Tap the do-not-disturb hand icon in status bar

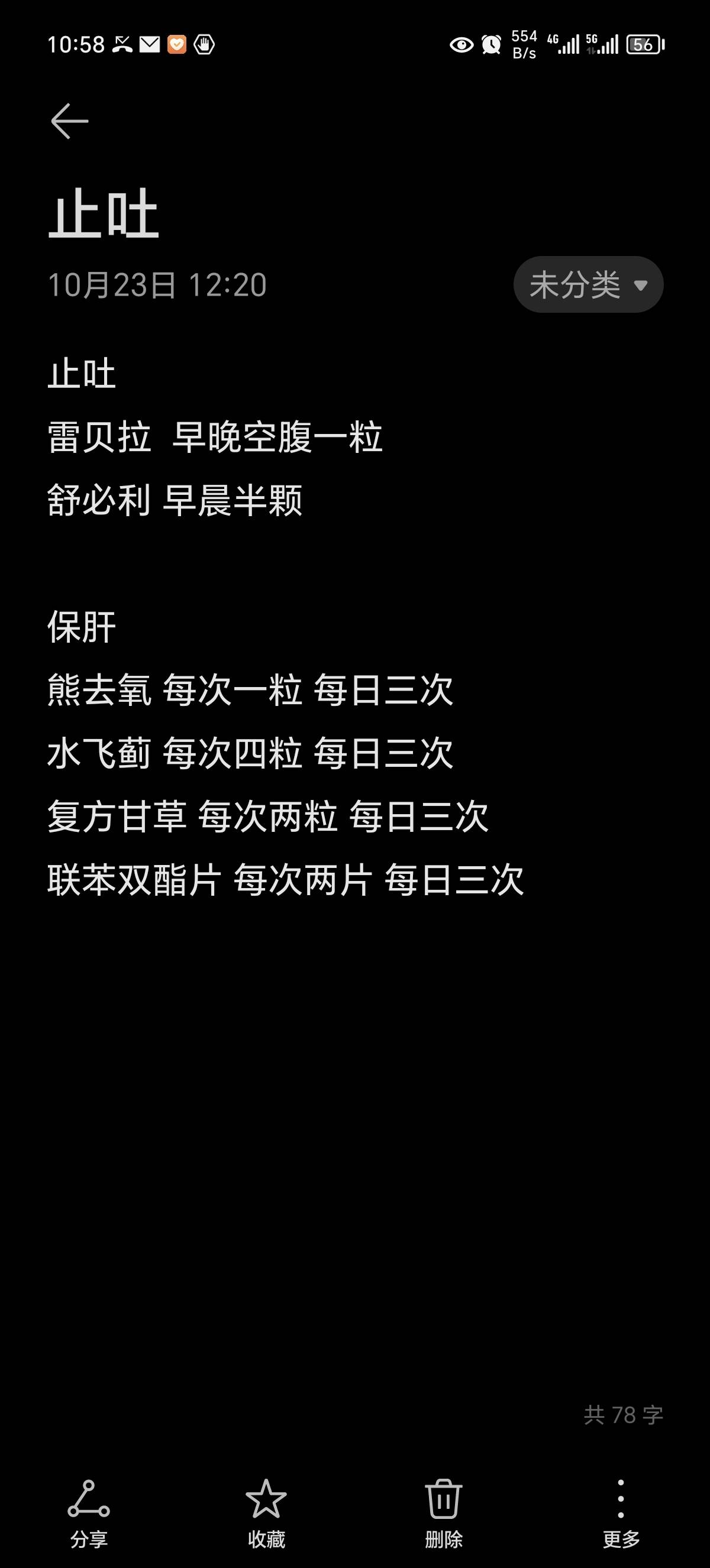(x=205, y=44)
